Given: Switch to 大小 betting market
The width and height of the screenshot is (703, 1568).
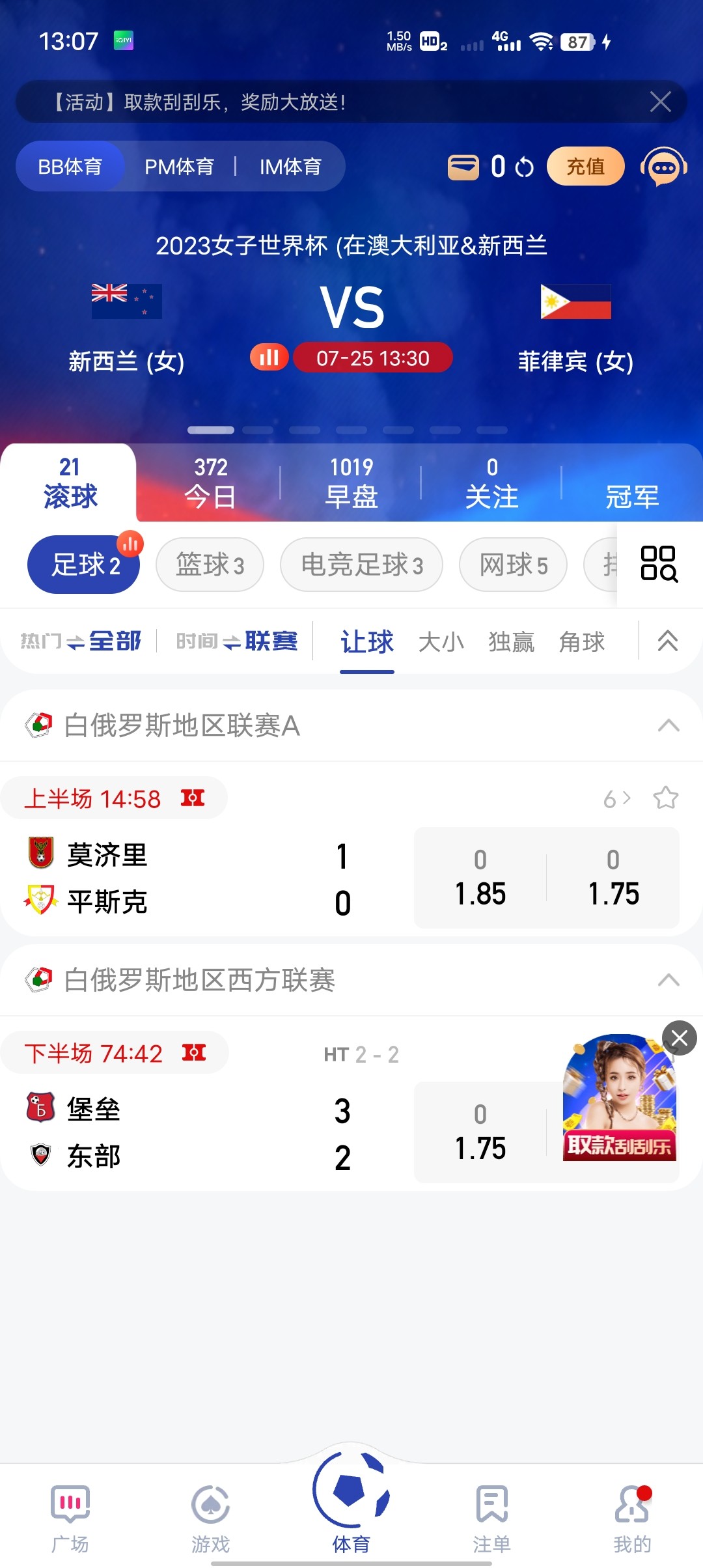Looking at the screenshot, I should 441,642.
